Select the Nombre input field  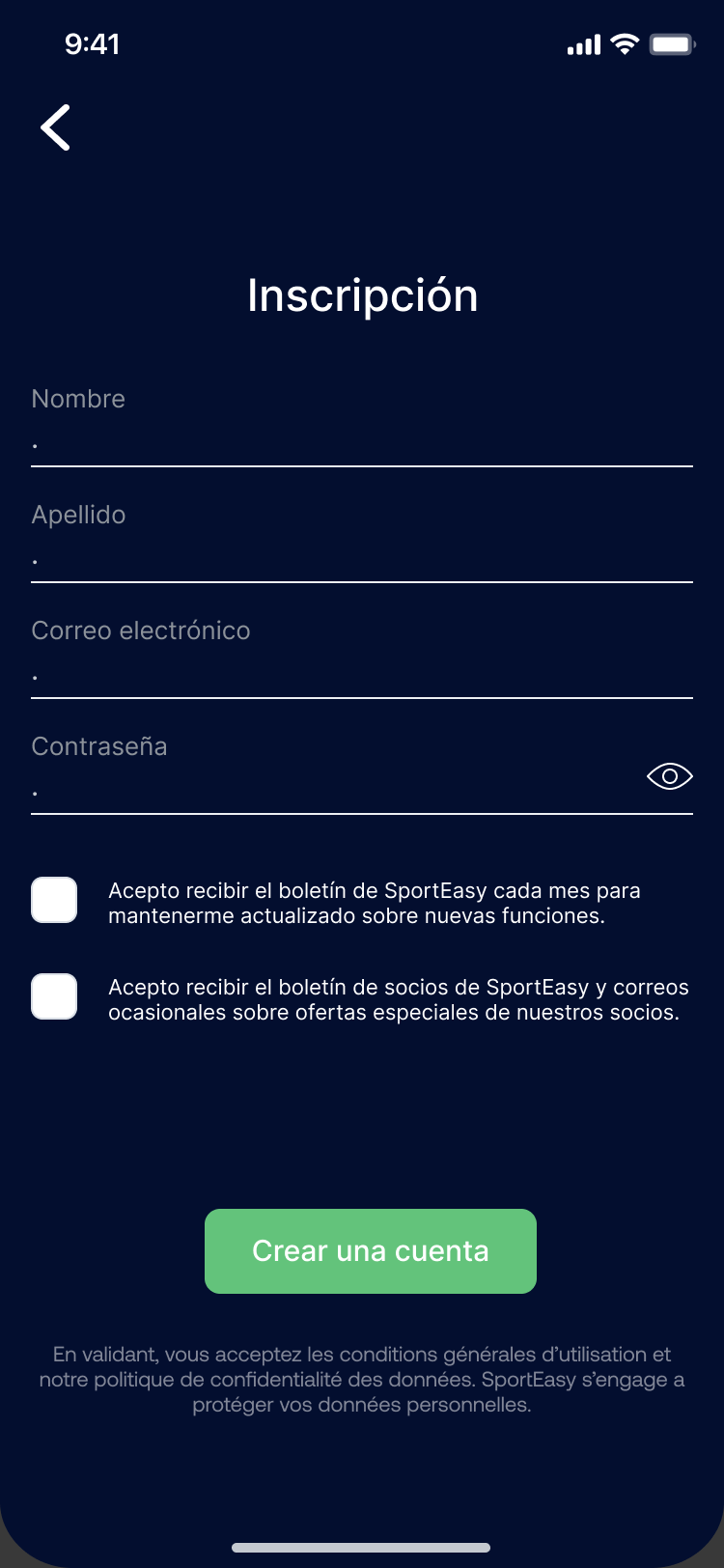click(362, 446)
